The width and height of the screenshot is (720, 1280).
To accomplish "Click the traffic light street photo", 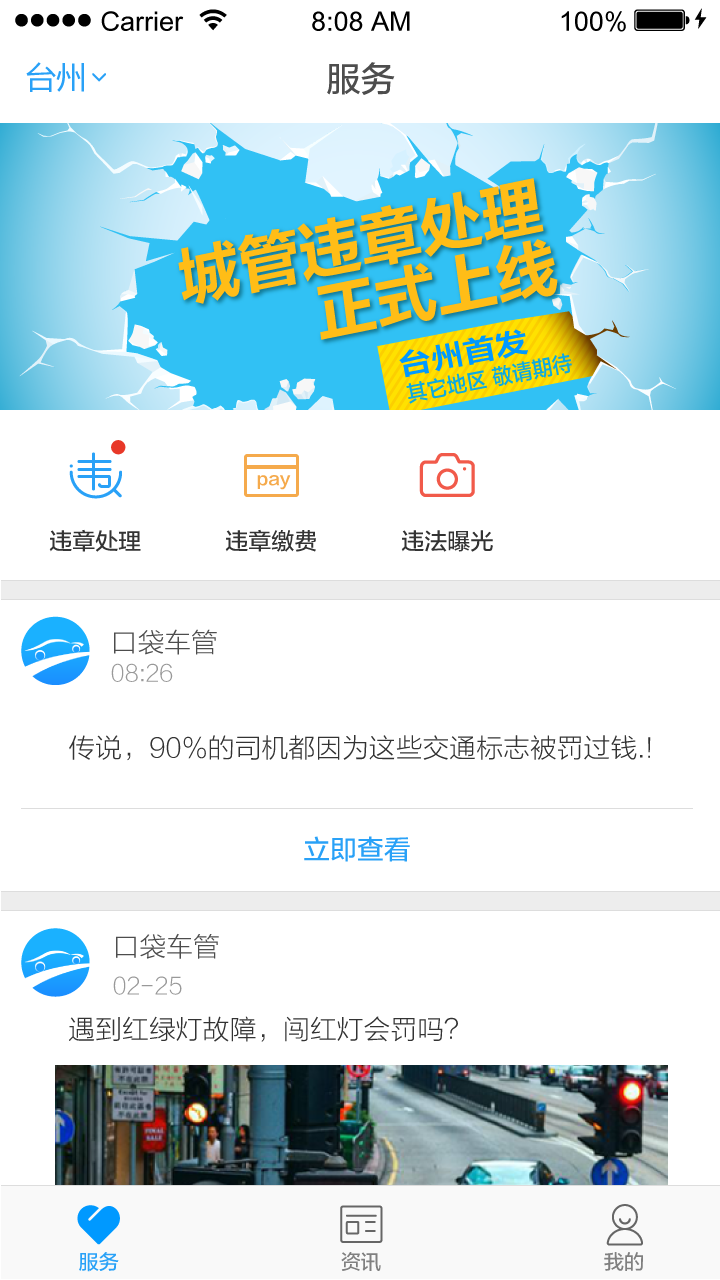I will pos(360,1130).
